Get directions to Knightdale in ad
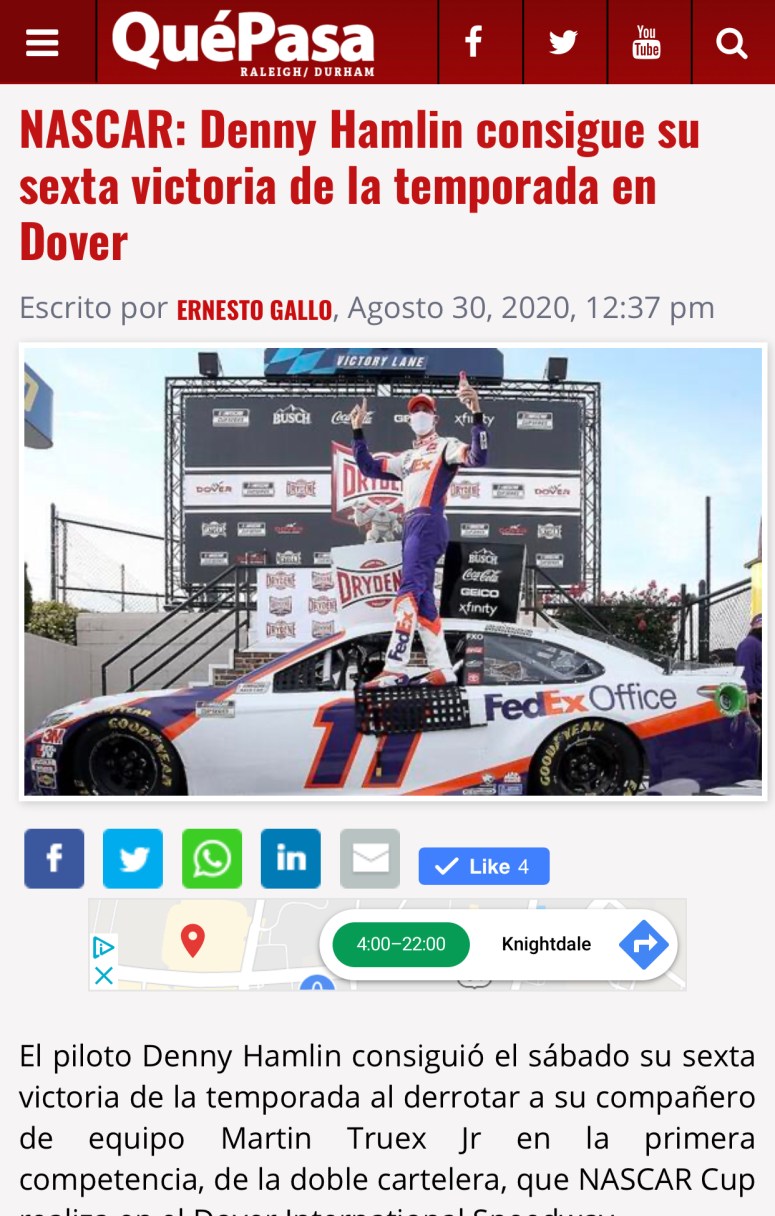This screenshot has height=1216, width=775. coord(644,944)
